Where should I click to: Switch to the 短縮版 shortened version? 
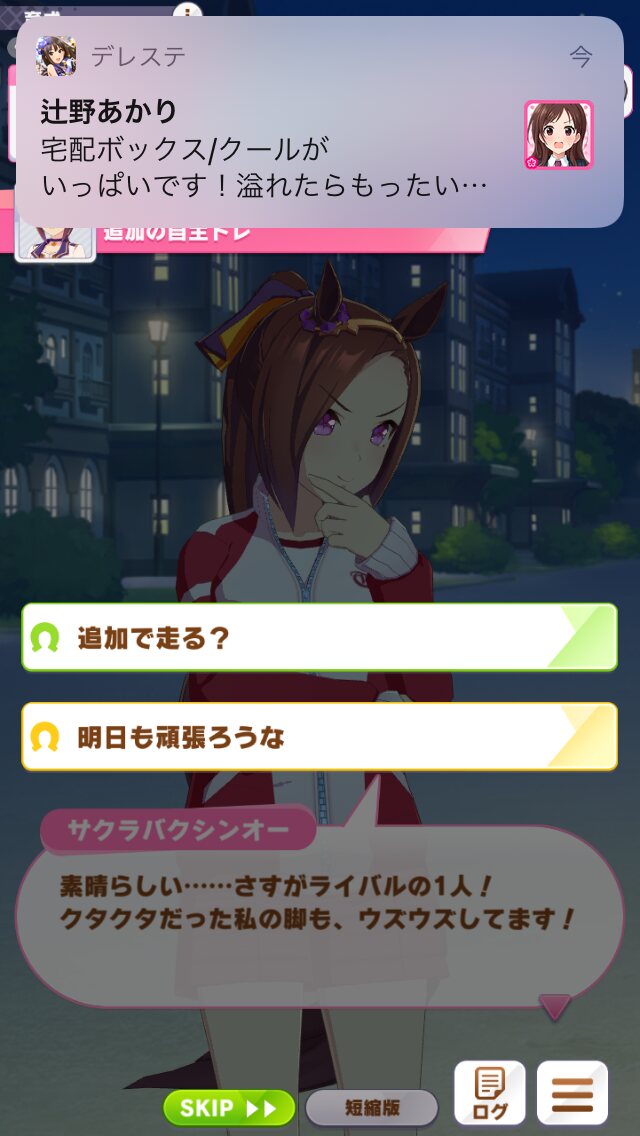[x=372, y=1108]
